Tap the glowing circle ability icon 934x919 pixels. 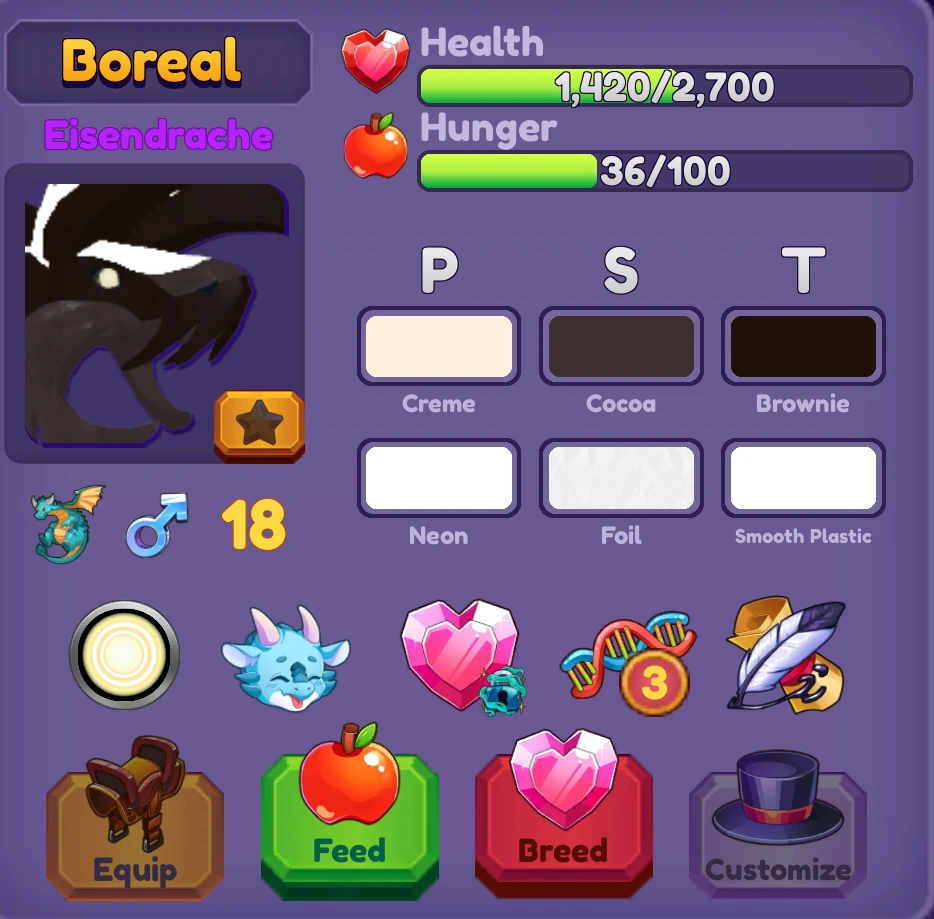tap(125, 656)
